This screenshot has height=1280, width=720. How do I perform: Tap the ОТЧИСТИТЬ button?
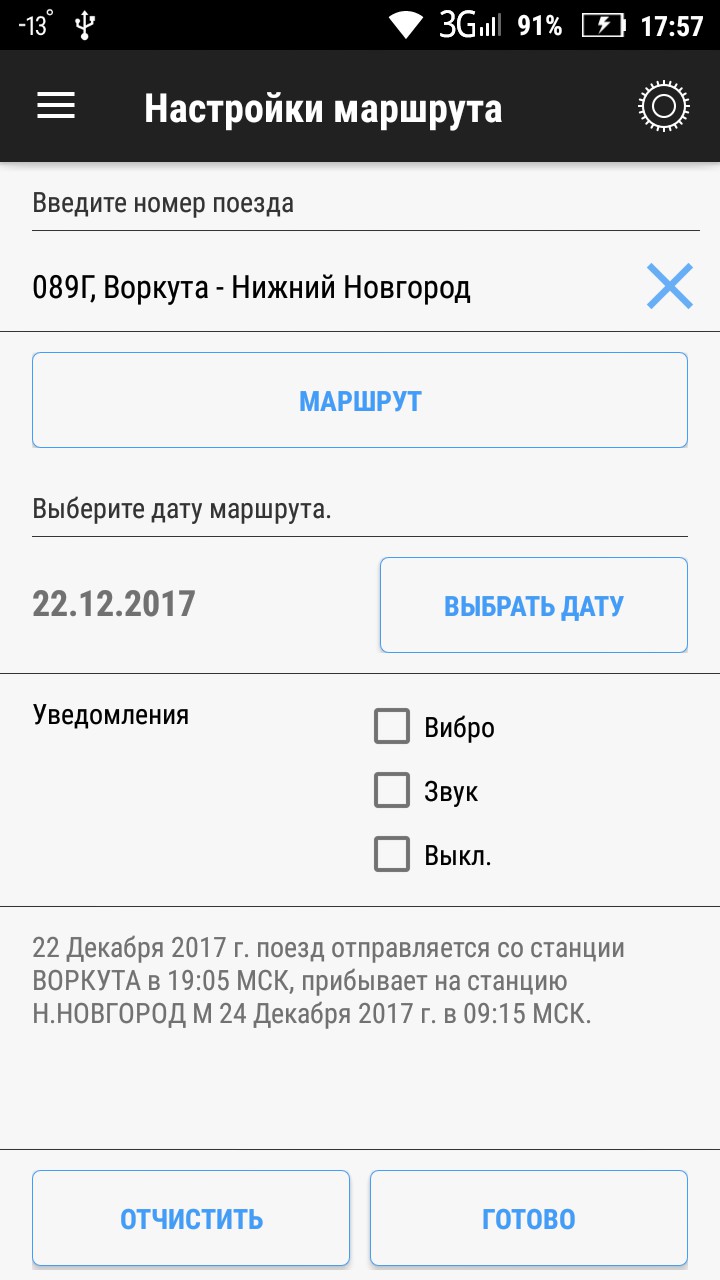tap(191, 1219)
